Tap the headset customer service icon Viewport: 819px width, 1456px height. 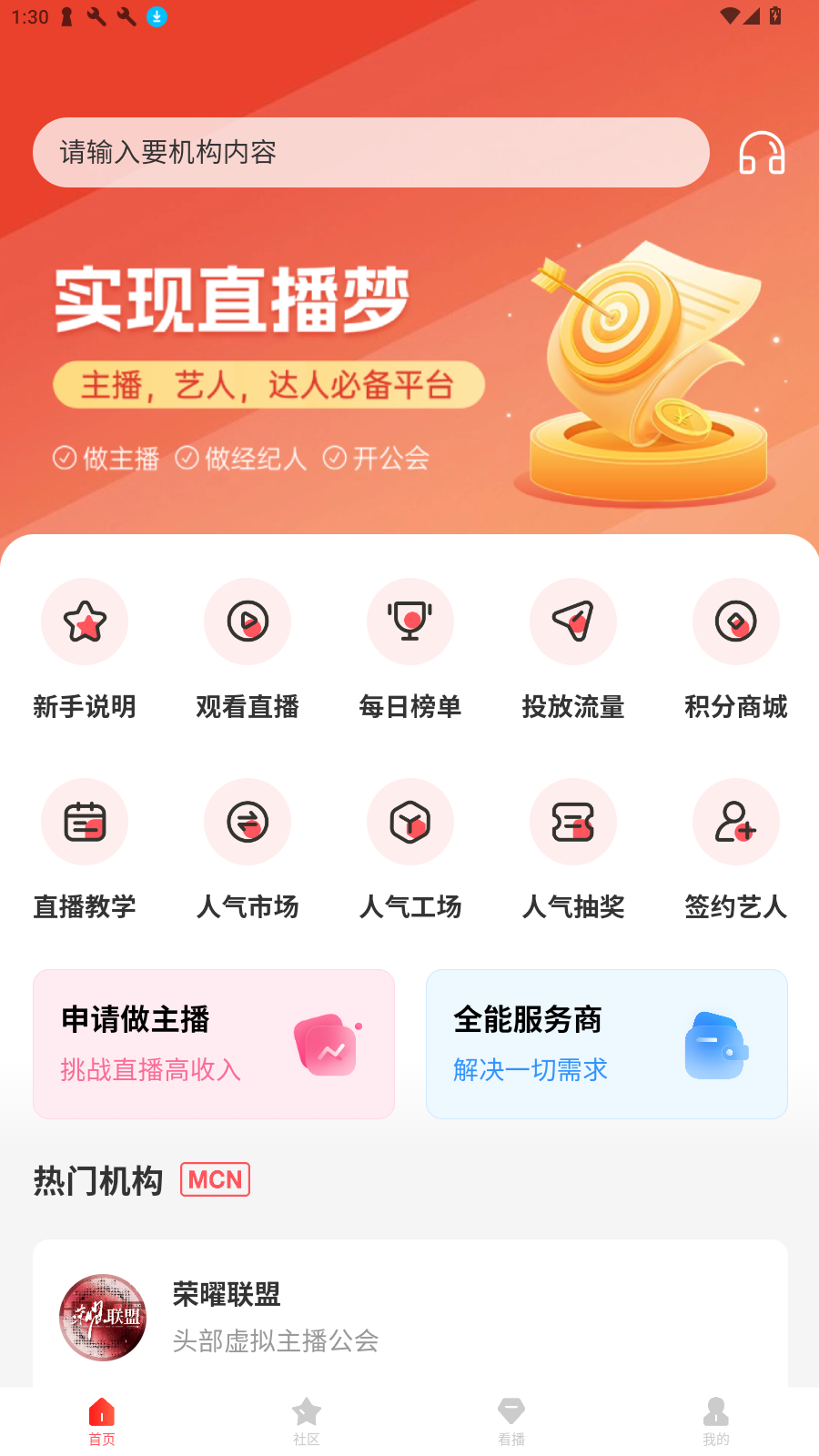[762, 153]
